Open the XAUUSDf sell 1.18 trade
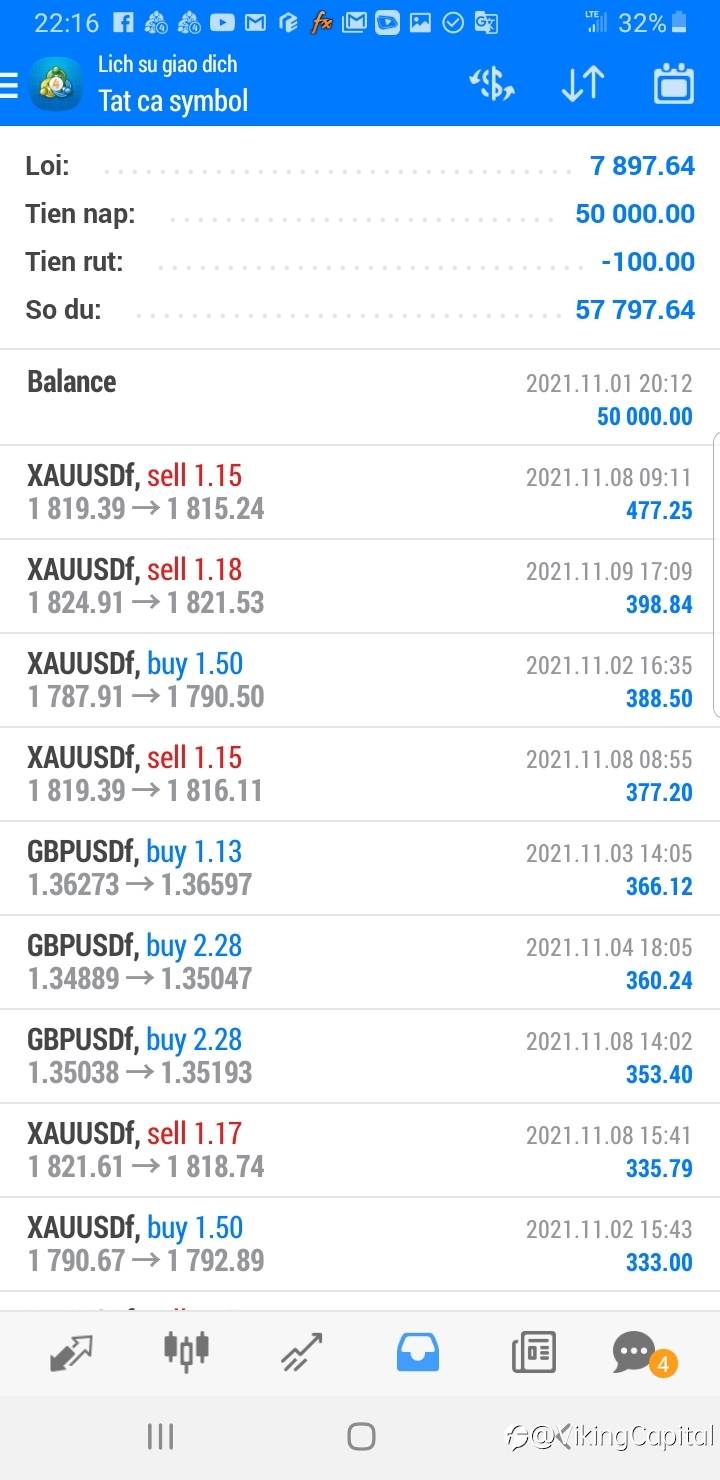Screen dimensions: 720x1480 click(360, 586)
